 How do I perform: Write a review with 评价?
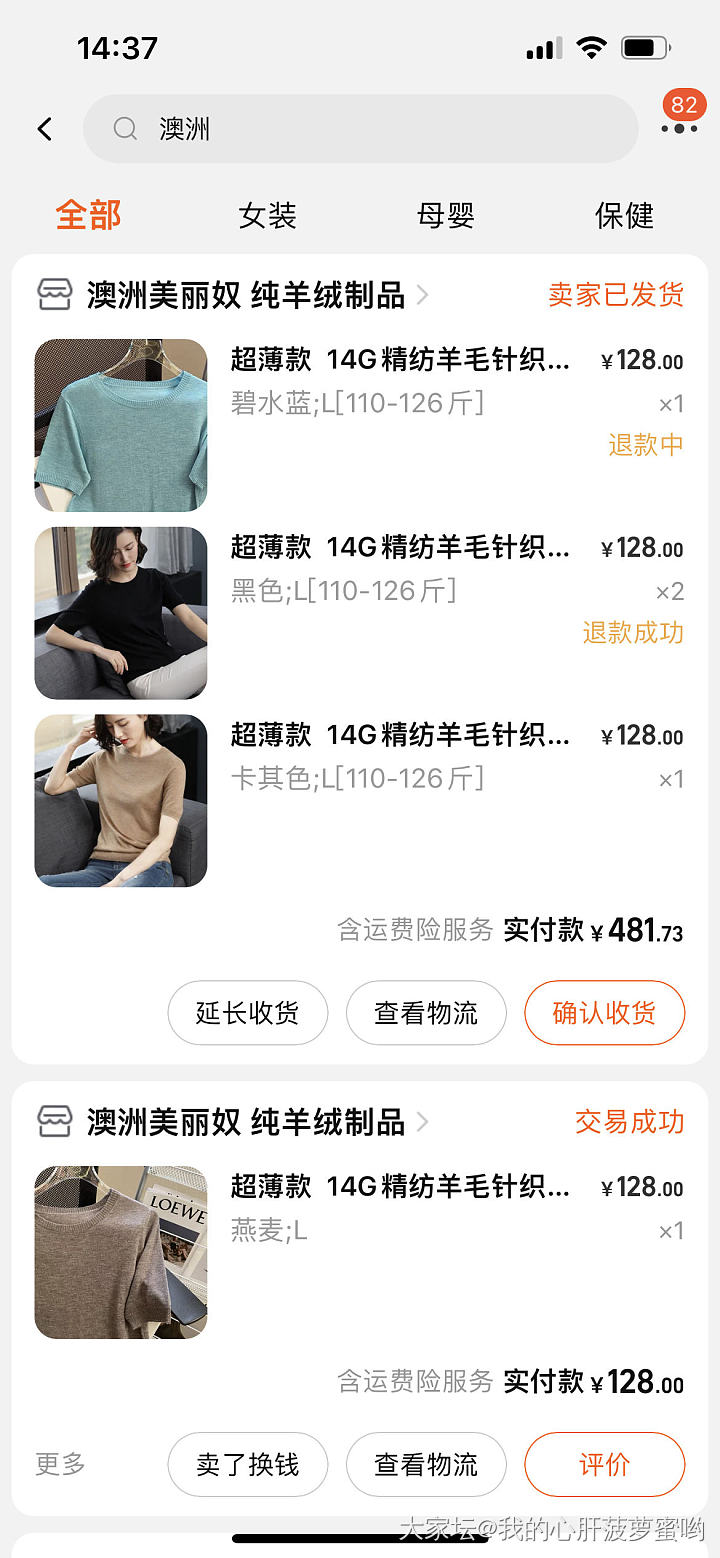tap(604, 1465)
